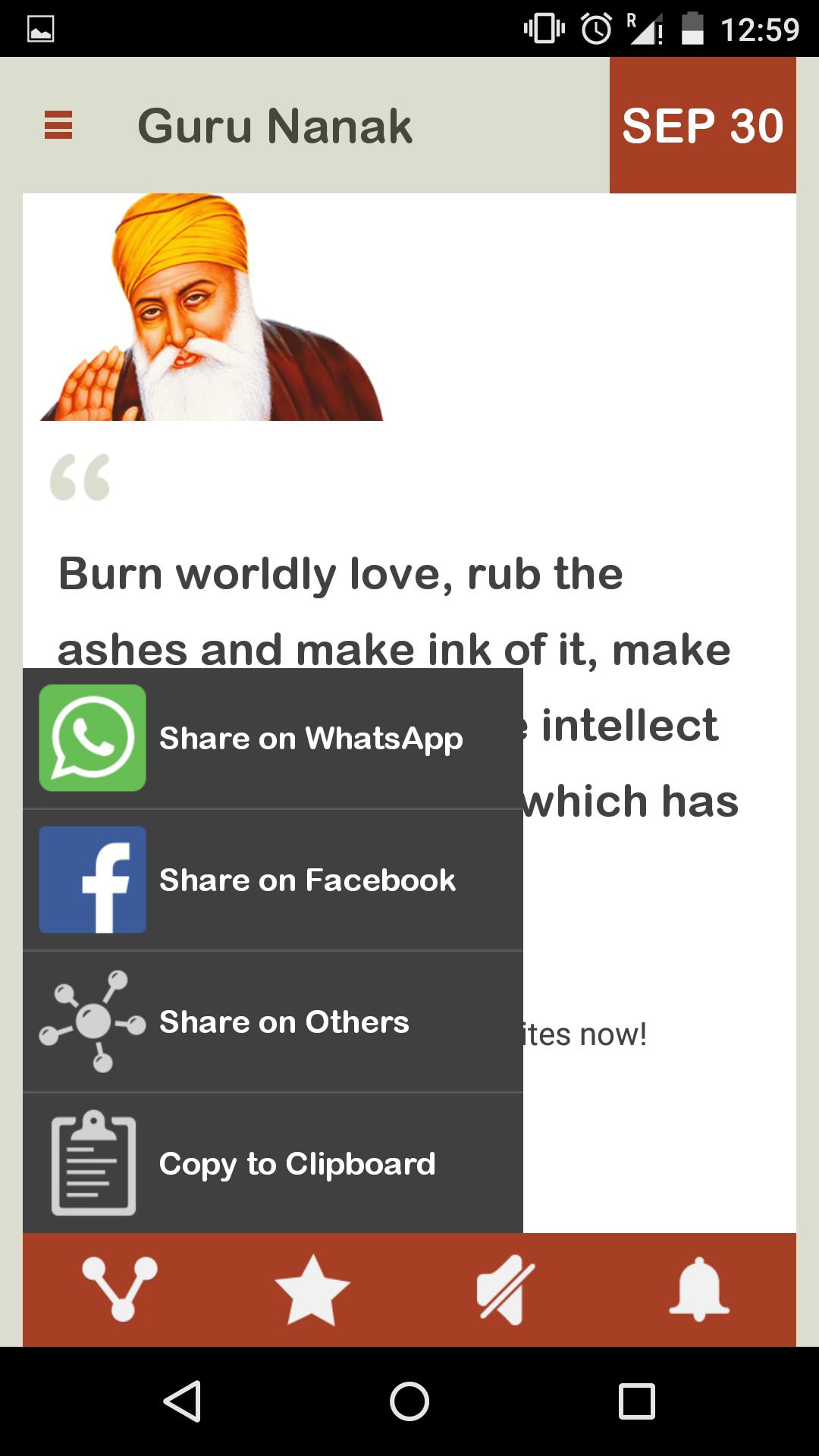Viewport: 819px width, 1456px height.
Task: Mark quote as favorite with star
Action: click(312, 1289)
